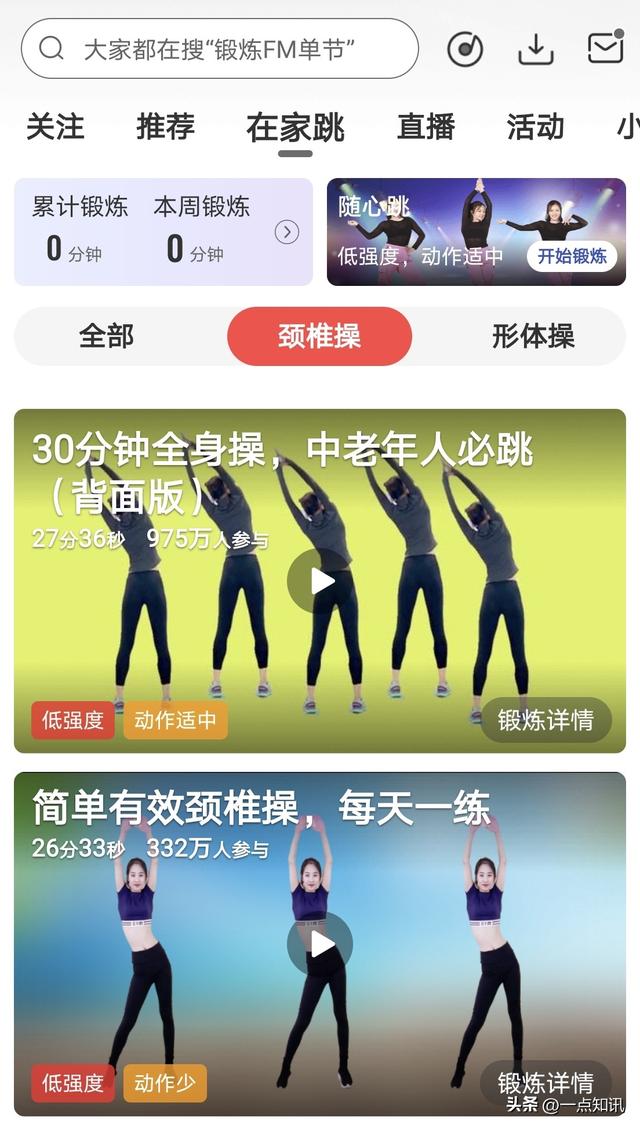Open 锻炼详情 for 30分钟全身操
This screenshot has height=1128, width=640.
[545, 719]
